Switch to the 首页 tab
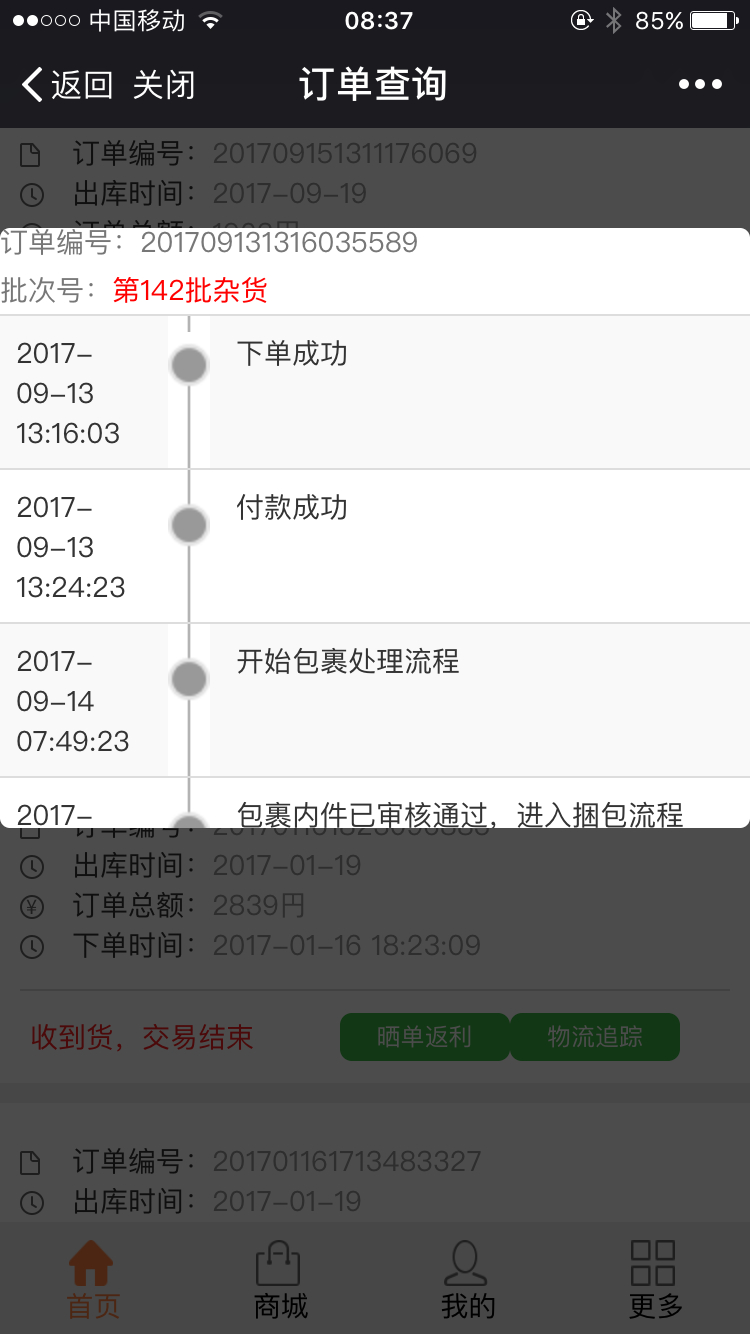This screenshot has width=750, height=1334. point(93,1280)
